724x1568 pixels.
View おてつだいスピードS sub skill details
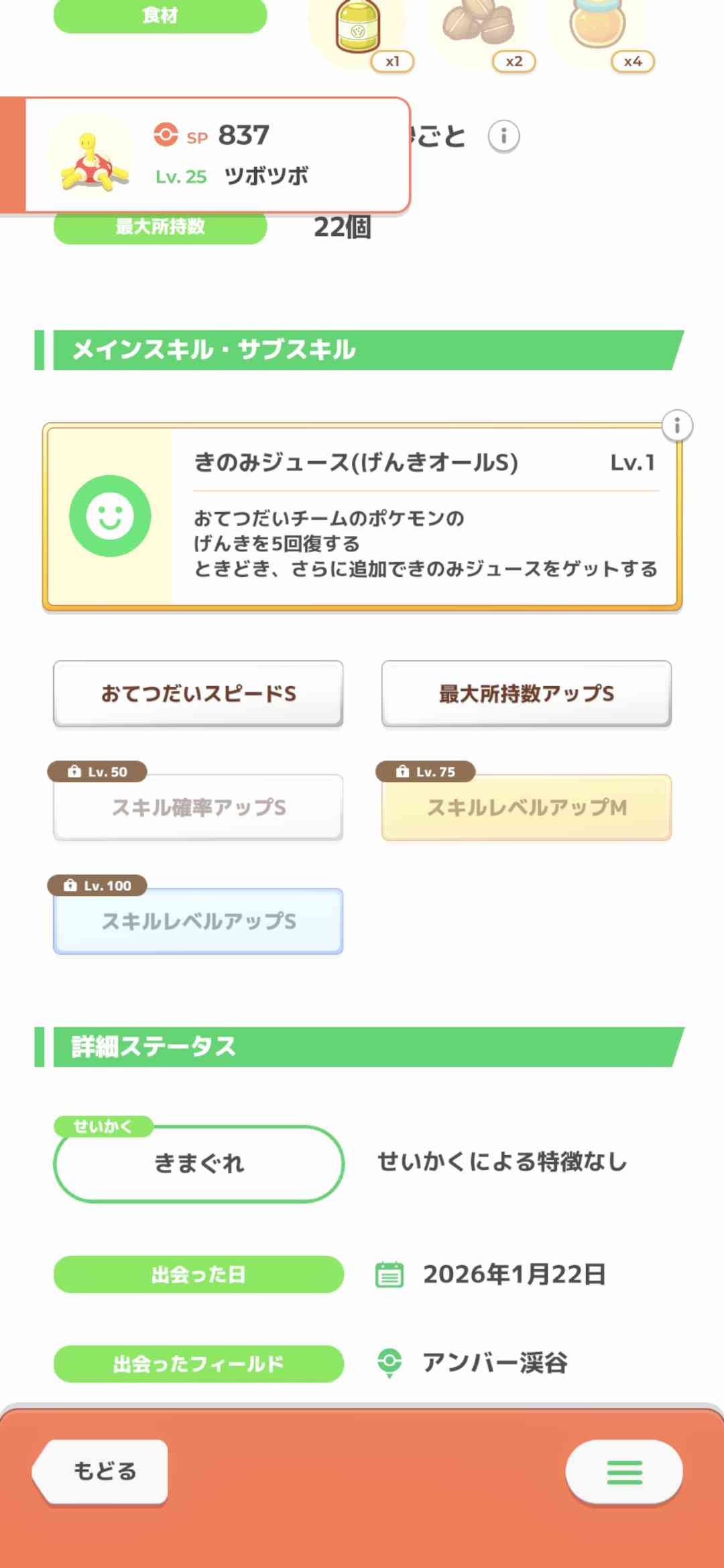click(198, 694)
